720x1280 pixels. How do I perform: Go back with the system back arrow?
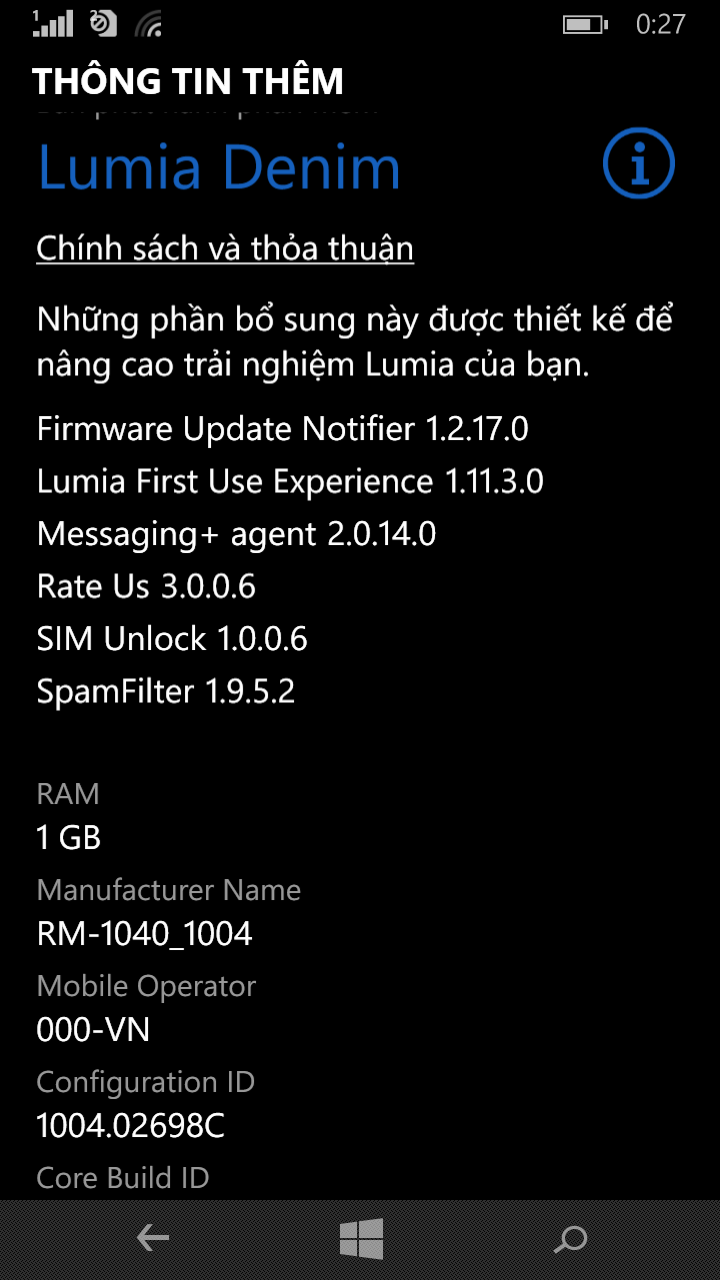click(x=153, y=1240)
